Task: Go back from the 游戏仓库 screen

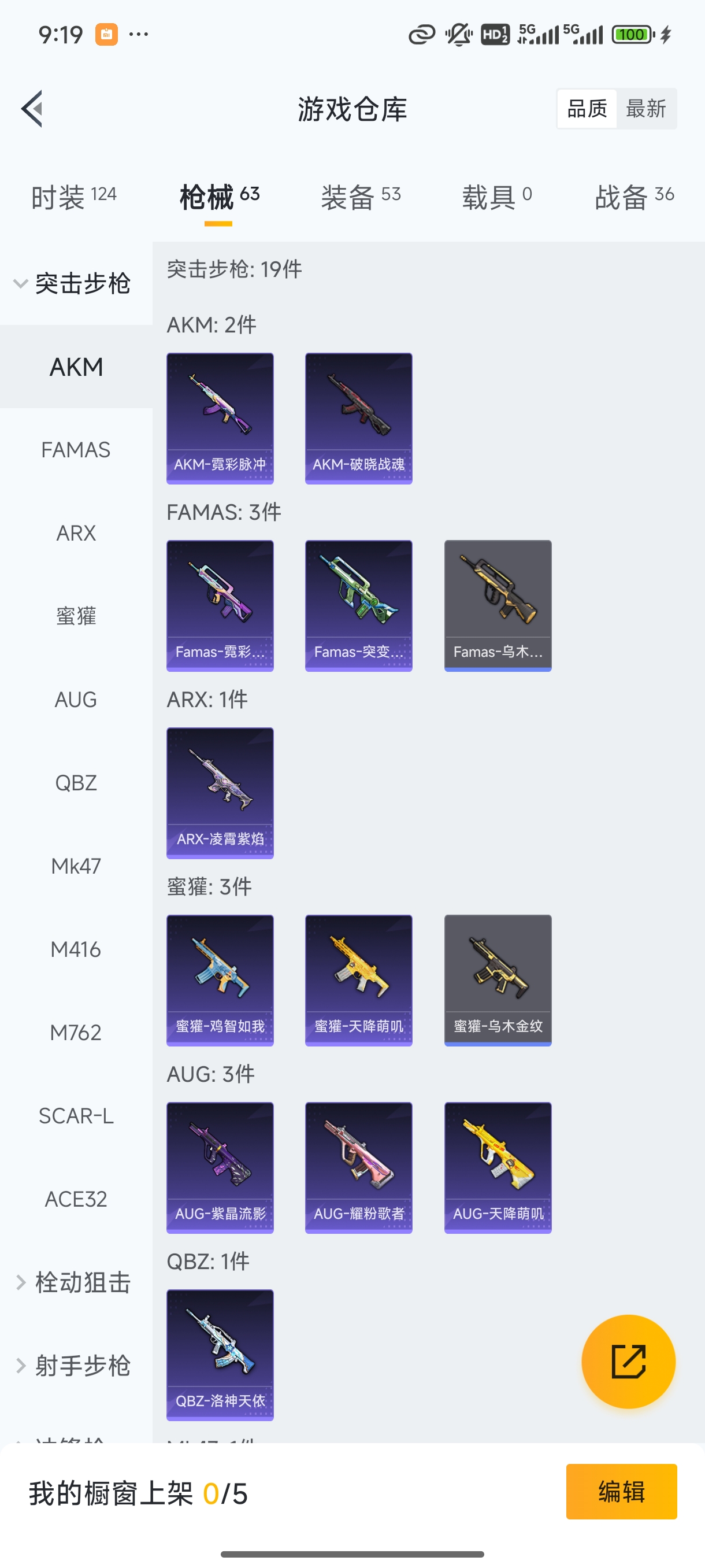Action: coord(32,109)
